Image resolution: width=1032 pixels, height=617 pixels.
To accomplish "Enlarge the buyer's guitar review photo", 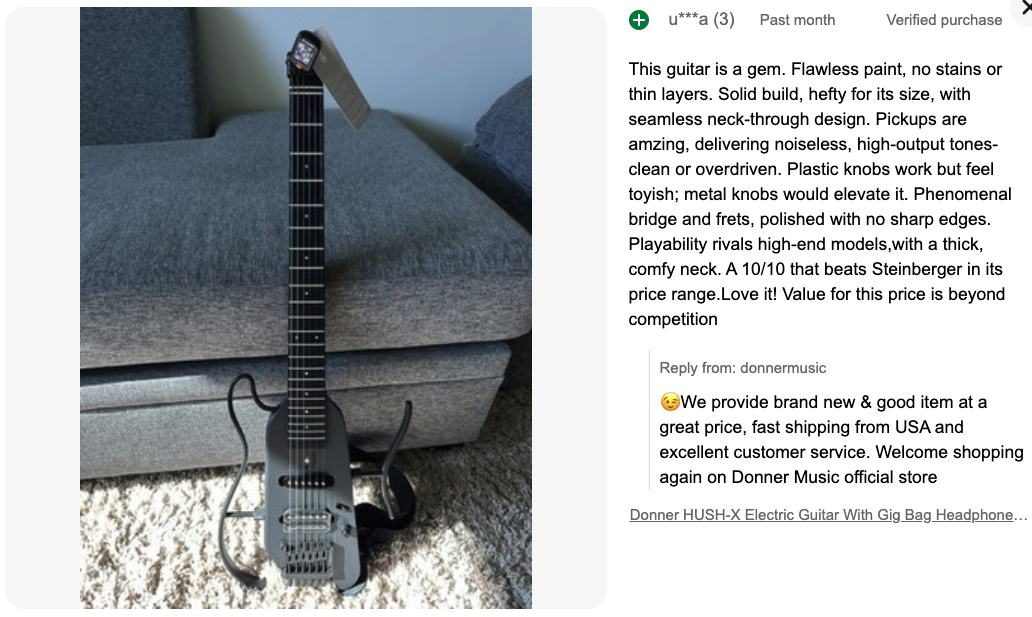I will [x=306, y=308].
